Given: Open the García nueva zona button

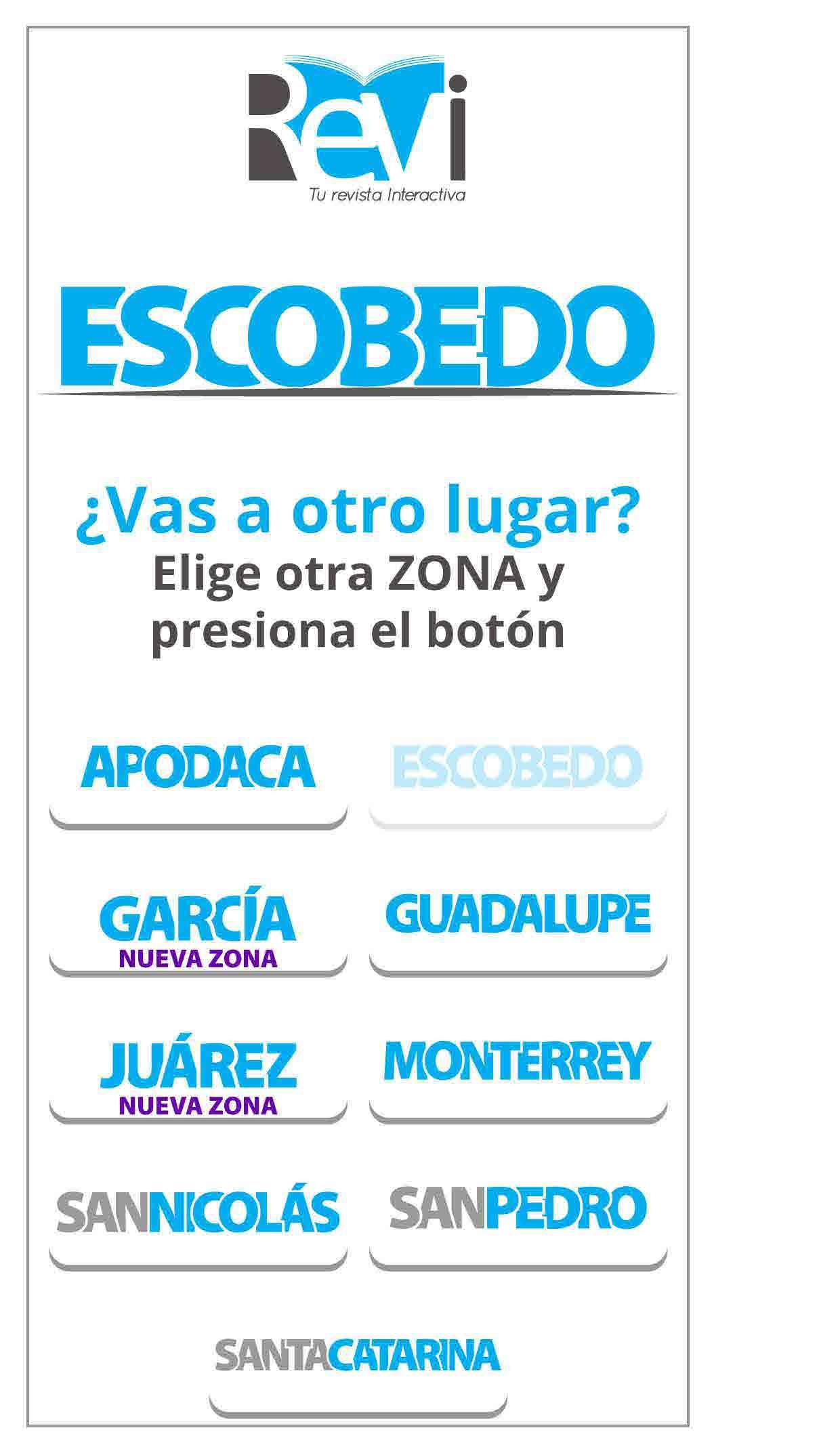Looking at the screenshot, I should 198,929.
